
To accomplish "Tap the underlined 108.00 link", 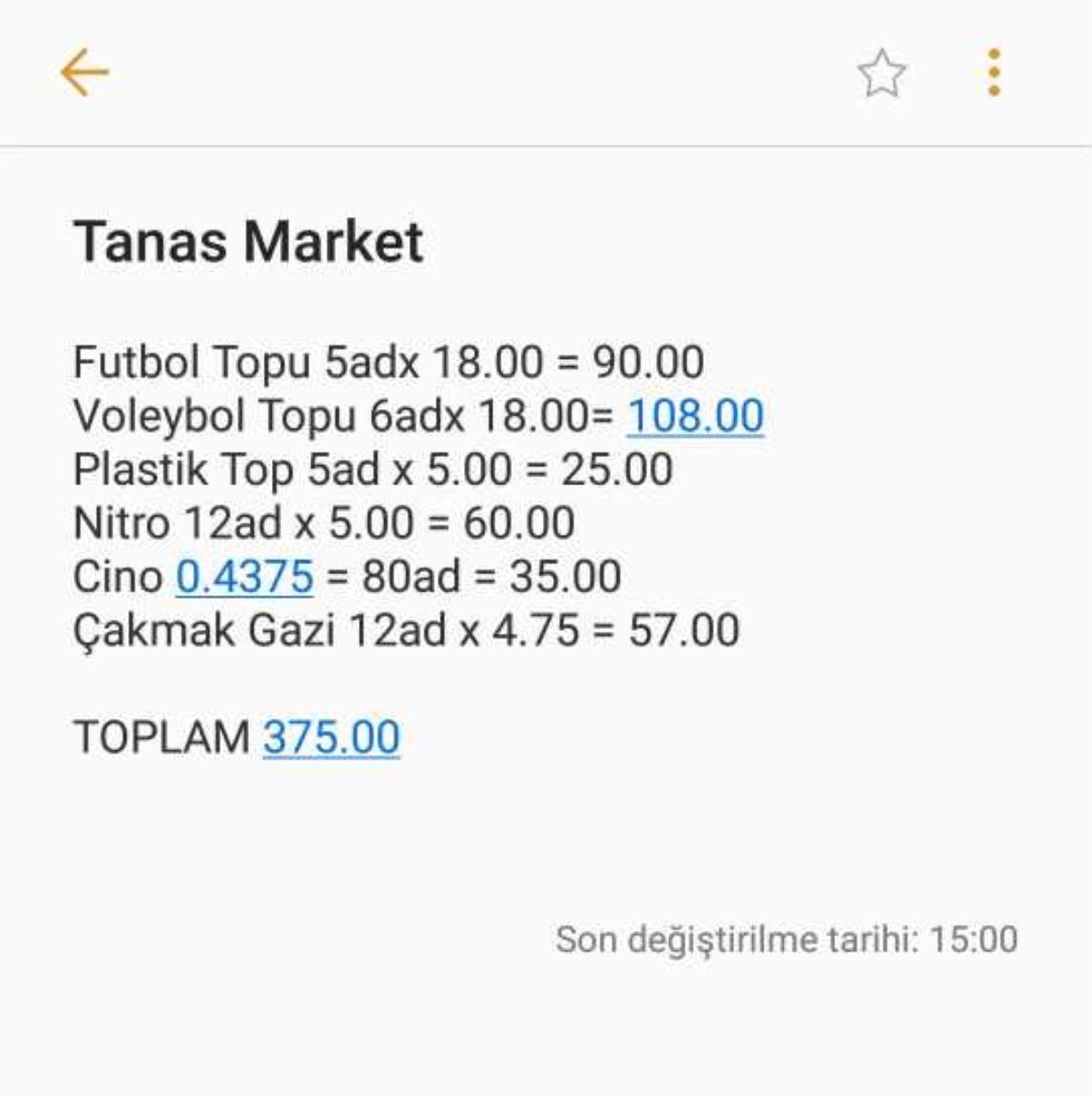I will [x=695, y=416].
